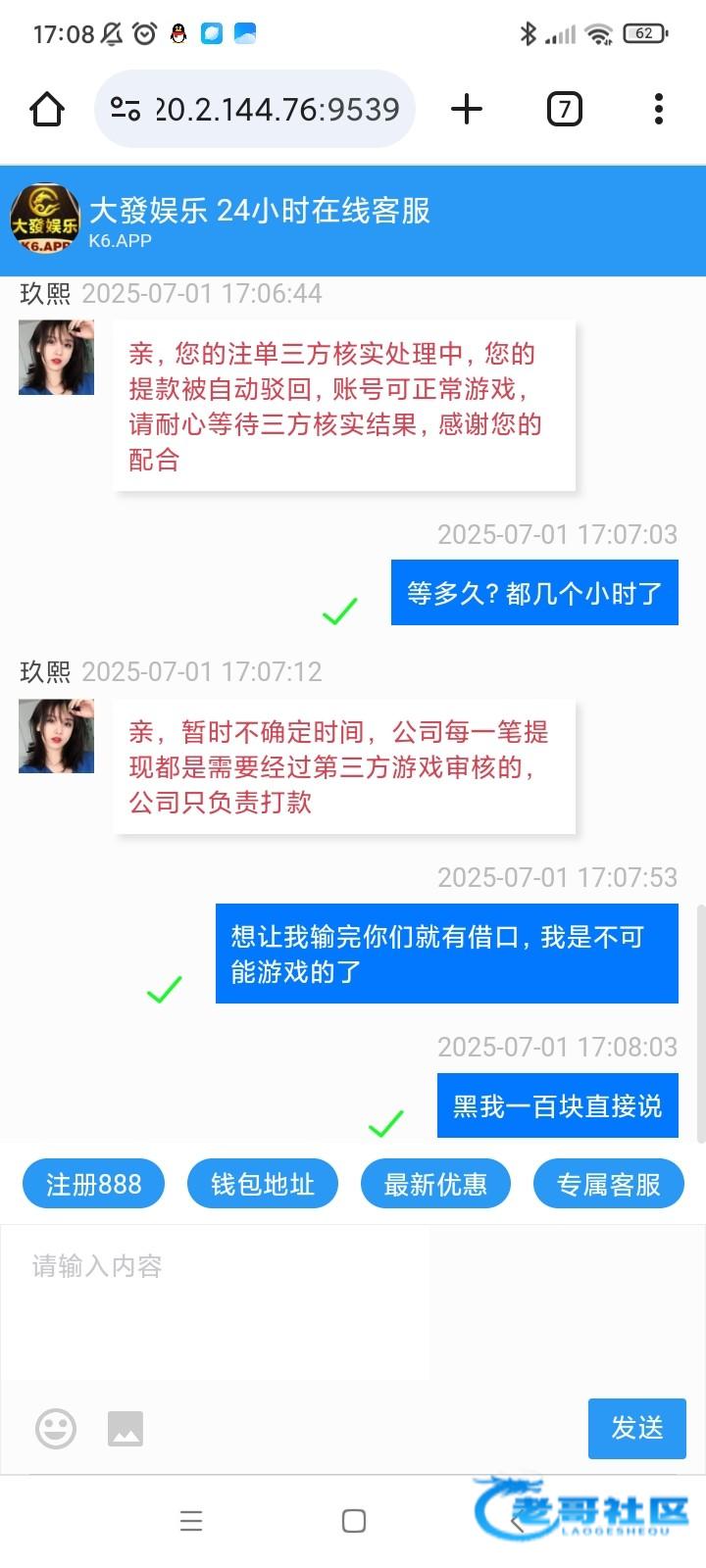This screenshot has width=706, height=1568.
Task: Open the tab switcher showing 7 tabs
Action: pyautogui.click(x=564, y=109)
